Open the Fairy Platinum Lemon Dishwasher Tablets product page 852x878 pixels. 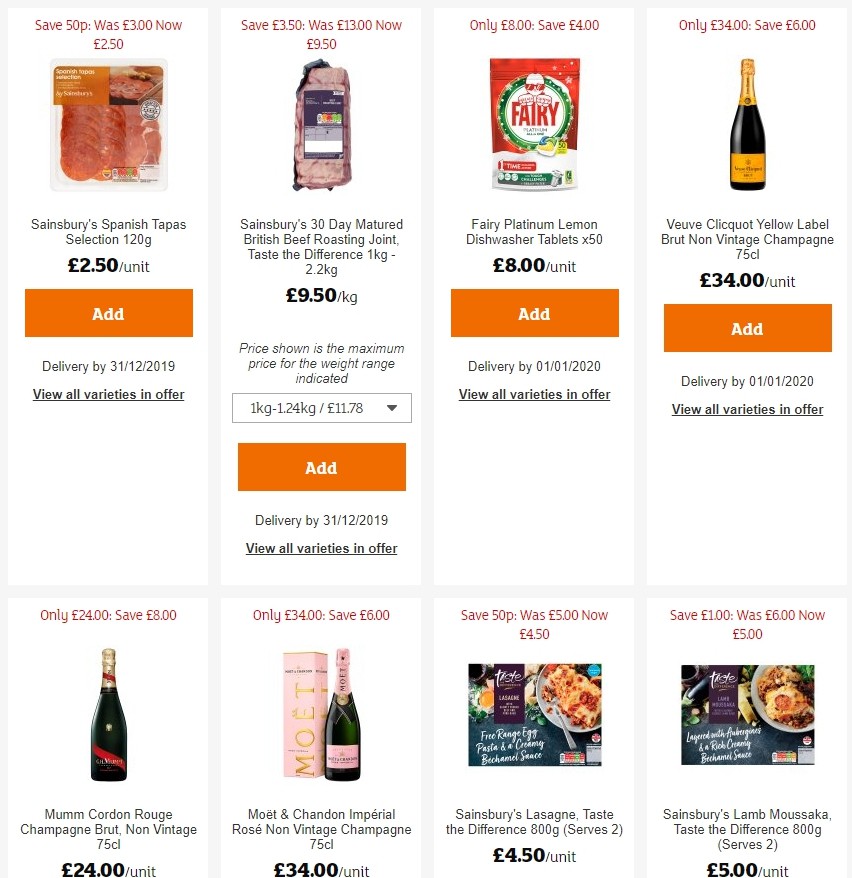534,231
